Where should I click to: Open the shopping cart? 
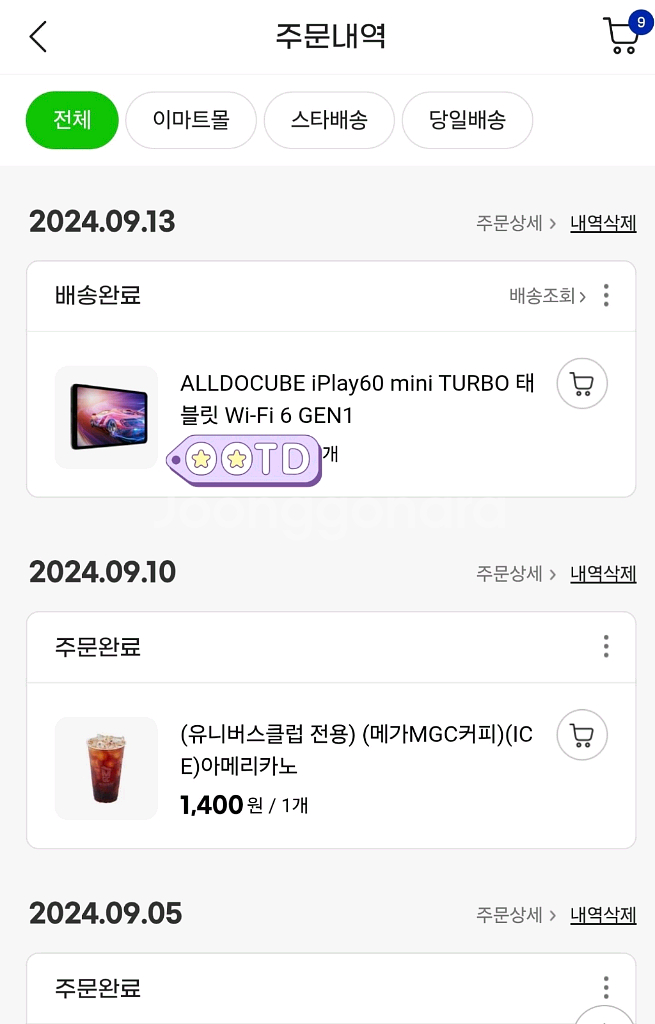tap(622, 36)
